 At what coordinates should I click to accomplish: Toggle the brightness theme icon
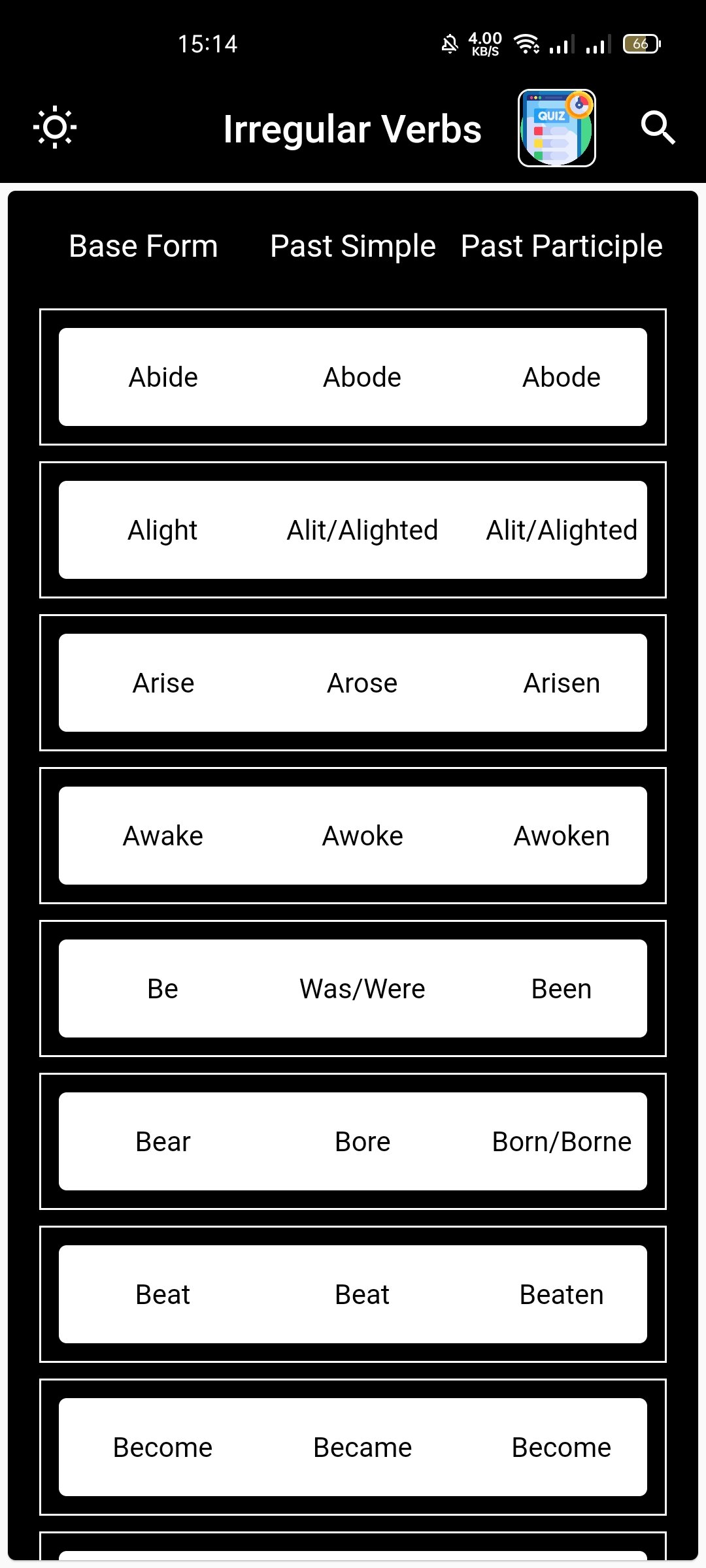click(x=55, y=127)
